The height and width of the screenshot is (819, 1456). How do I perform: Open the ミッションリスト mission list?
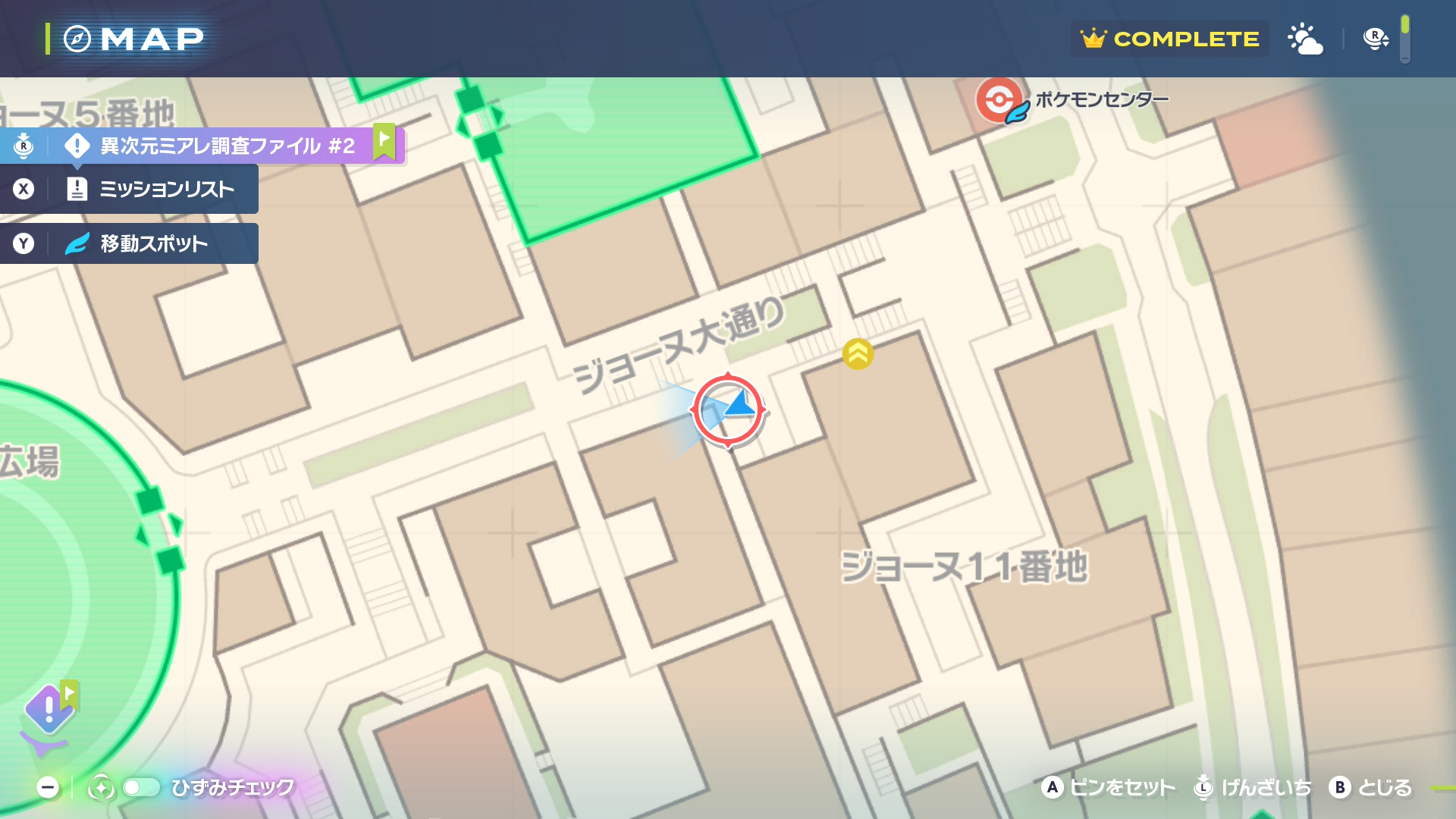click(166, 189)
